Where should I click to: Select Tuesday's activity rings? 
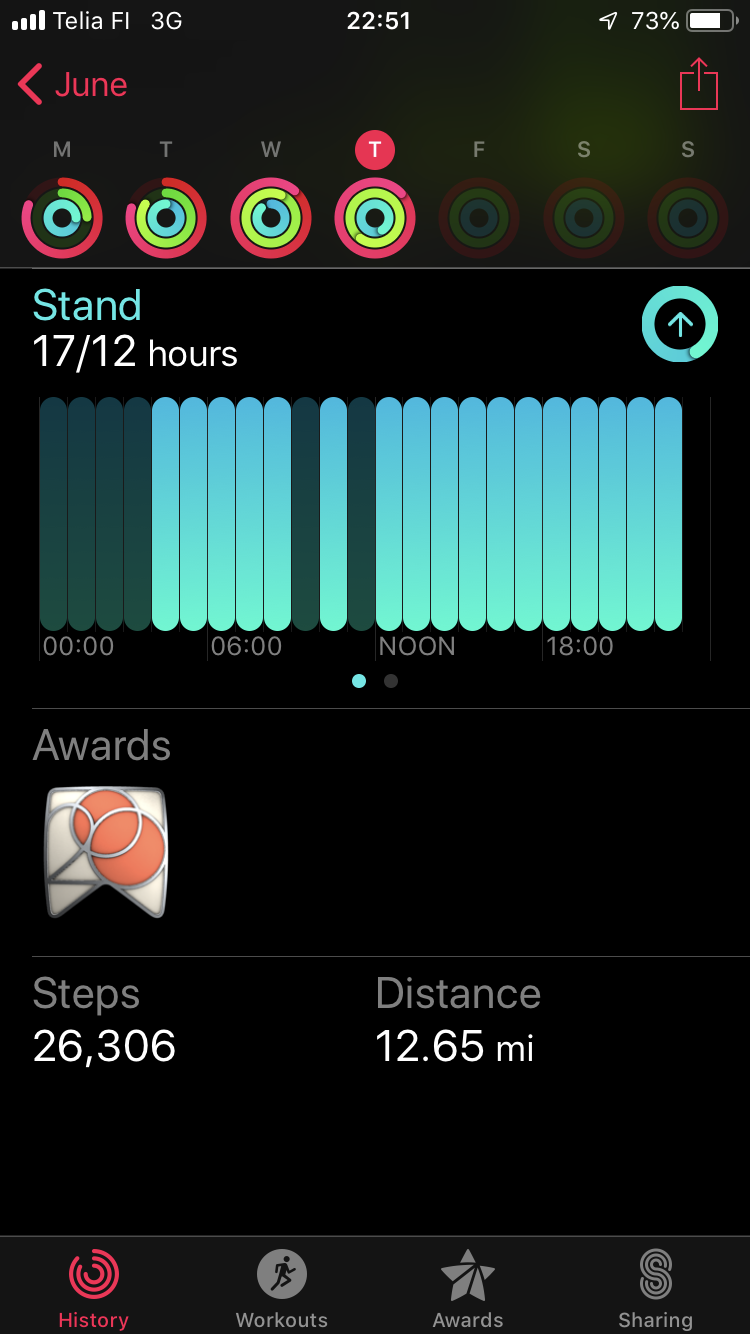(166, 217)
